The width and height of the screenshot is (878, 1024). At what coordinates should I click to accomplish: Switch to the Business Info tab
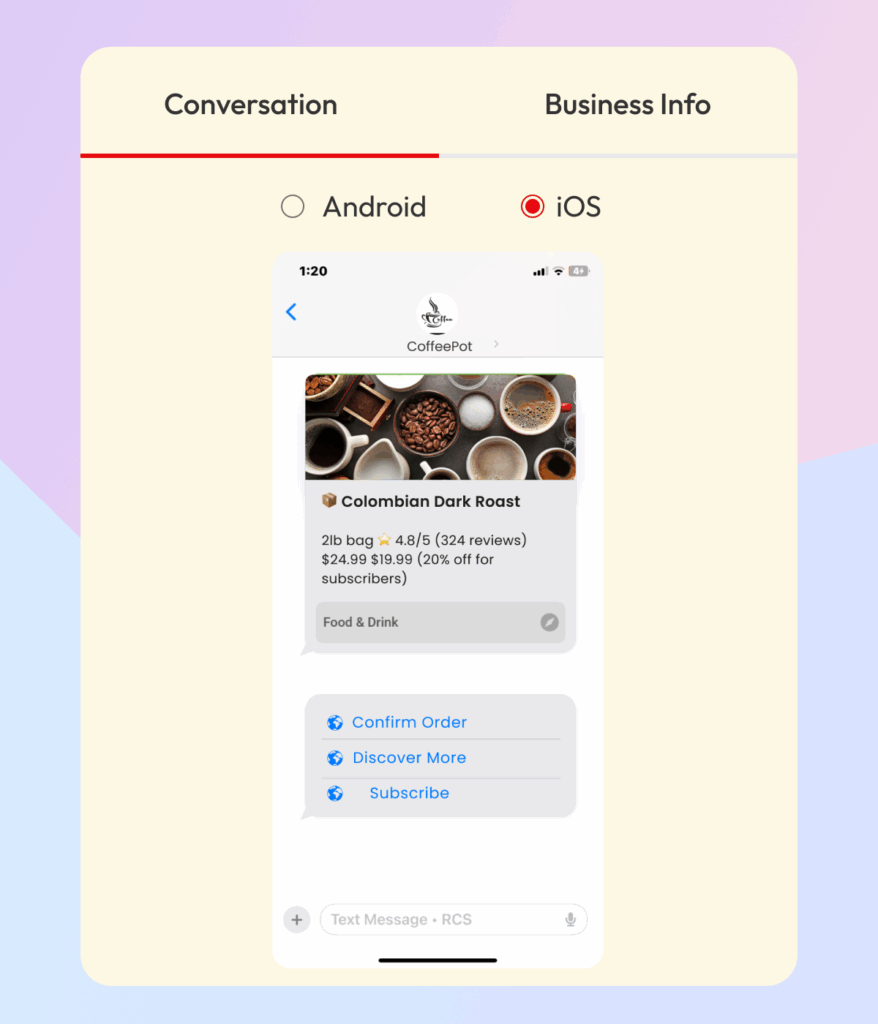[x=627, y=105]
